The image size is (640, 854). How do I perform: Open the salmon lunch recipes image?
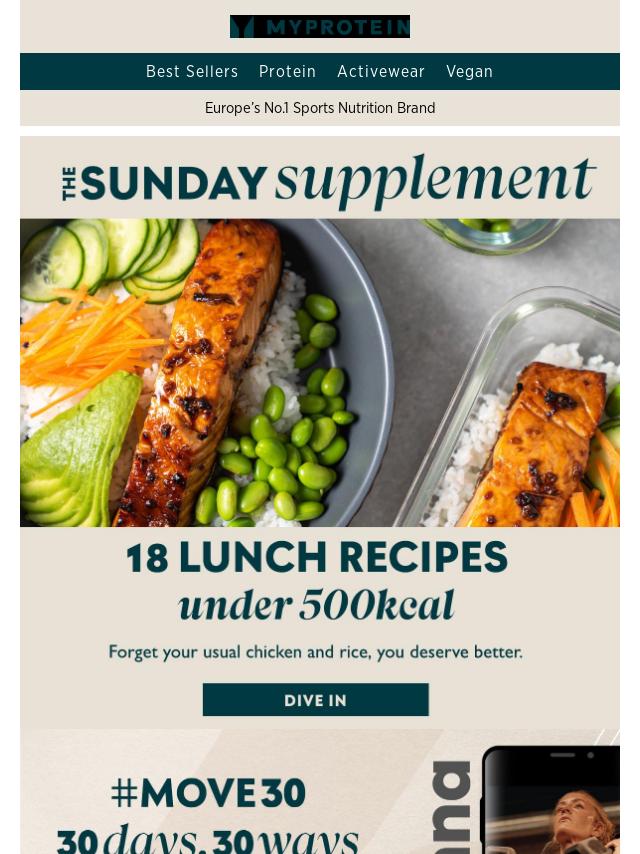click(x=320, y=372)
